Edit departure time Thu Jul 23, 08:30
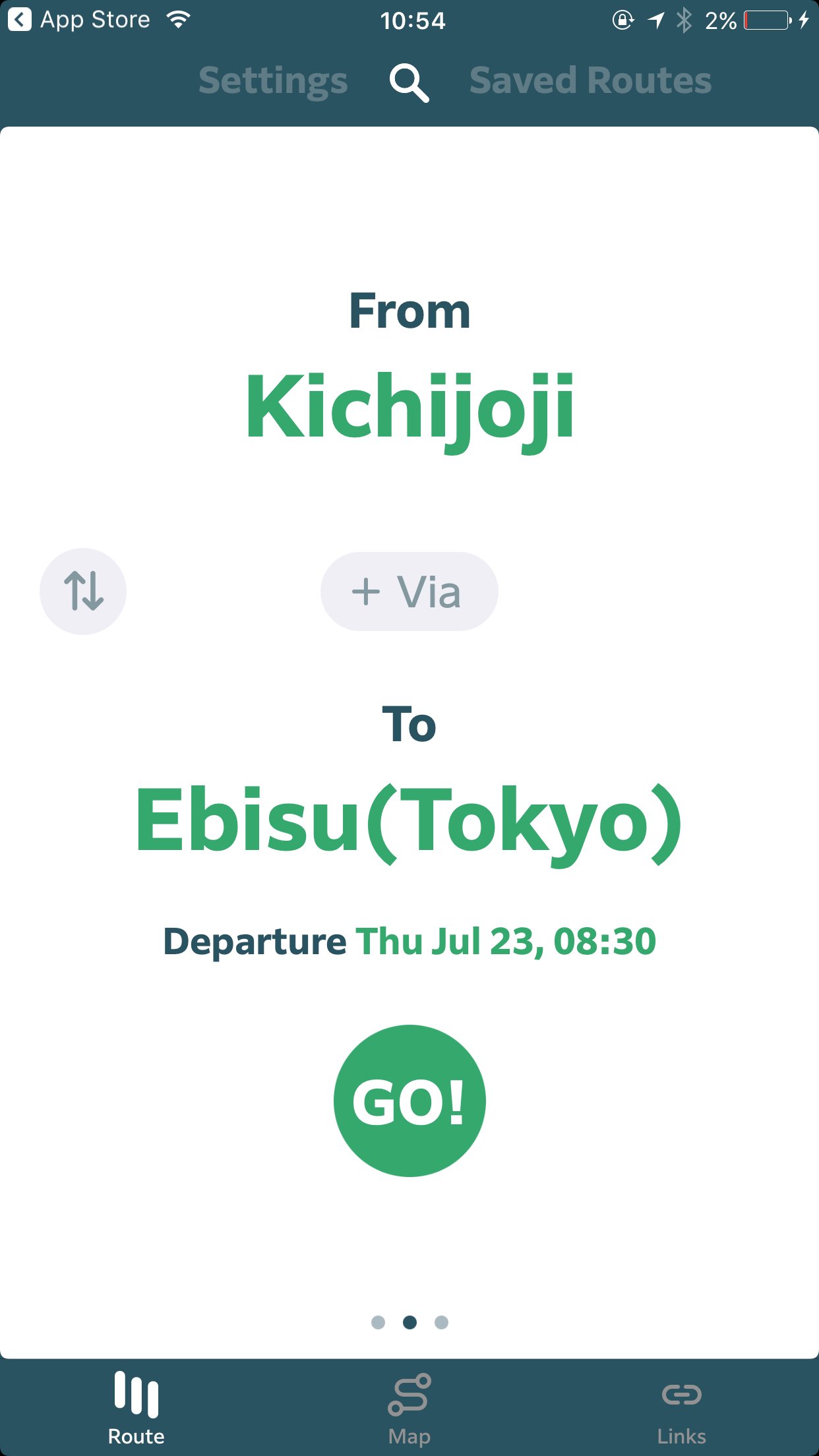Viewport: 819px width, 1456px height. (505, 941)
